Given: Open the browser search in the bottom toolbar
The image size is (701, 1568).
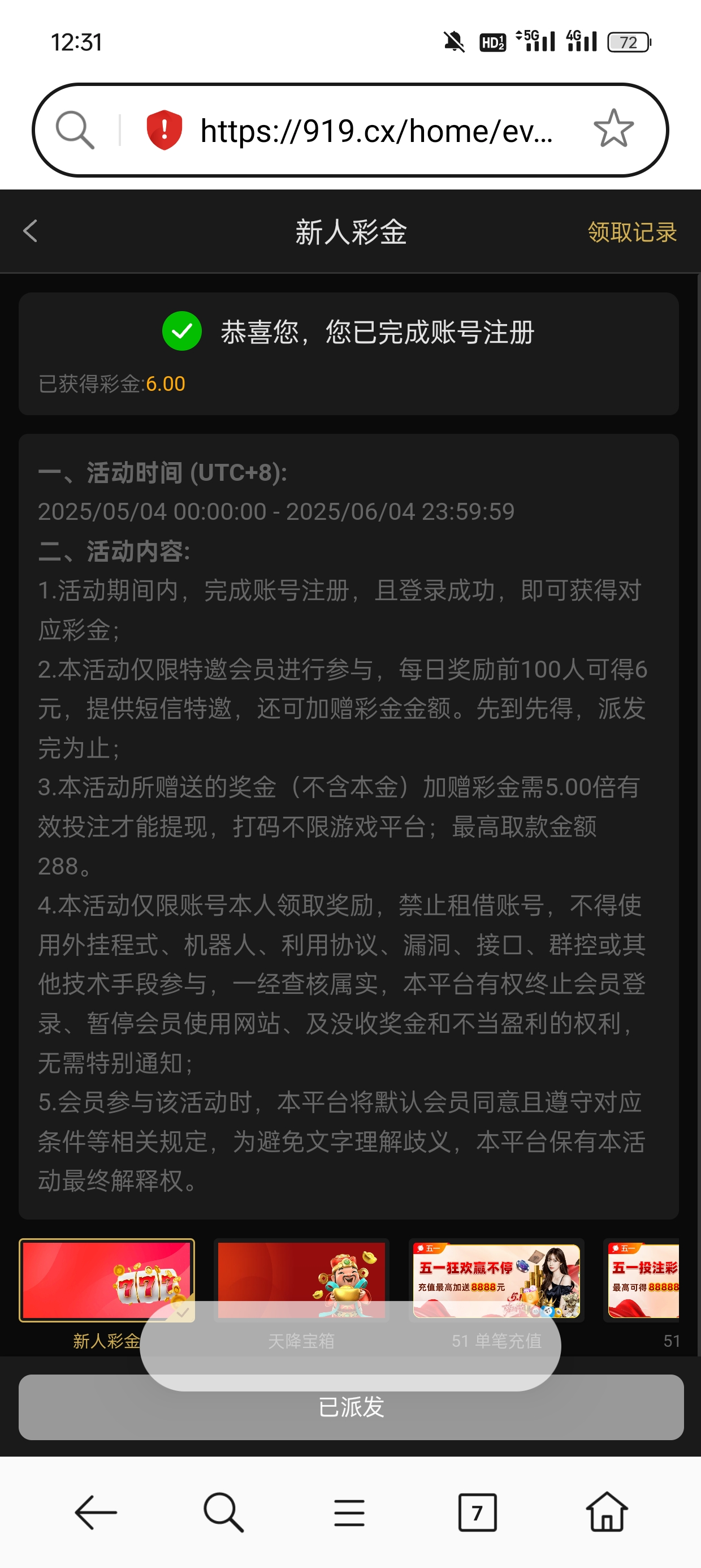Looking at the screenshot, I should pyautogui.click(x=223, y=1512).
